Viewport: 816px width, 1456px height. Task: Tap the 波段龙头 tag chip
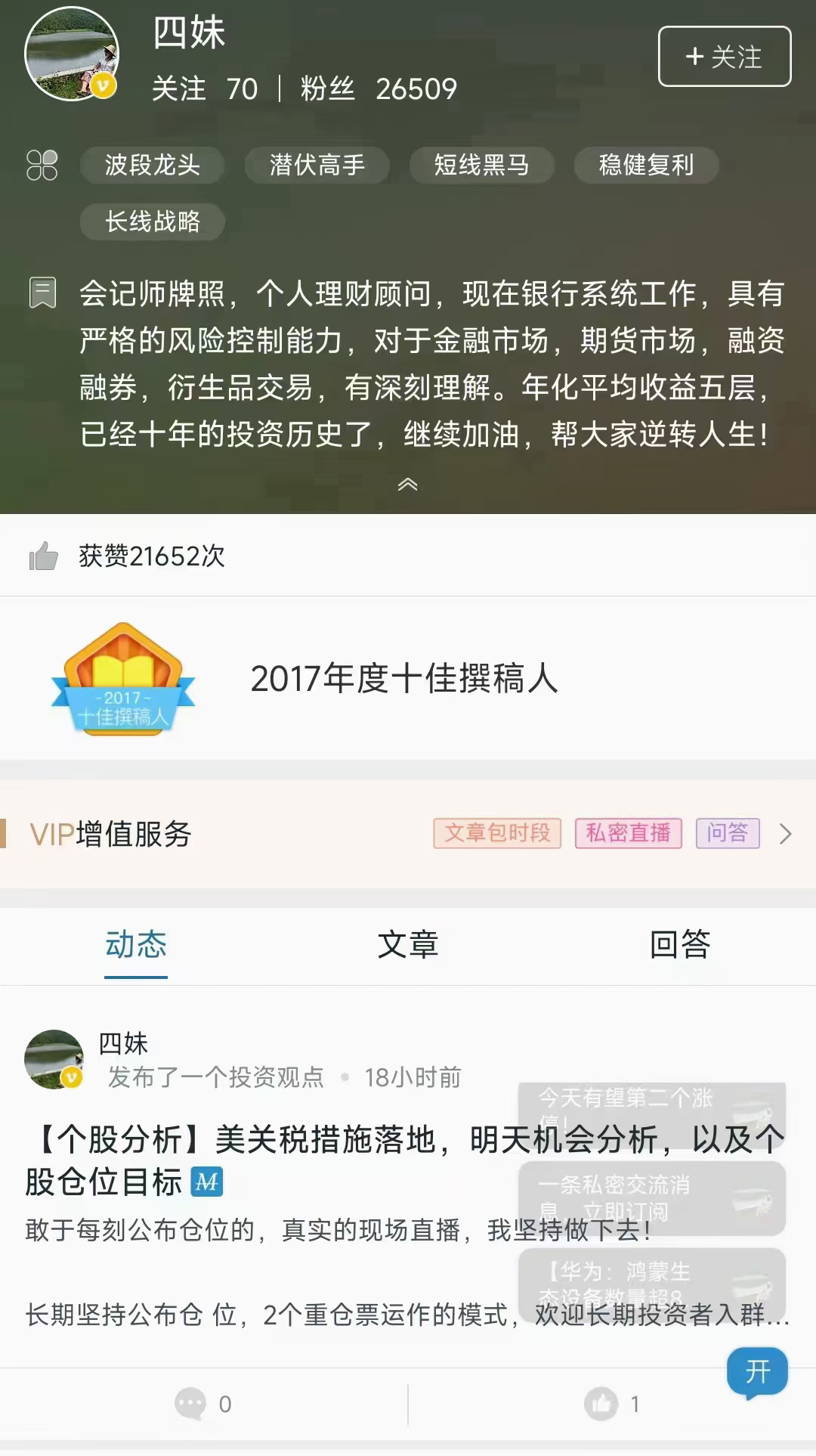click(x=152, y=165)
